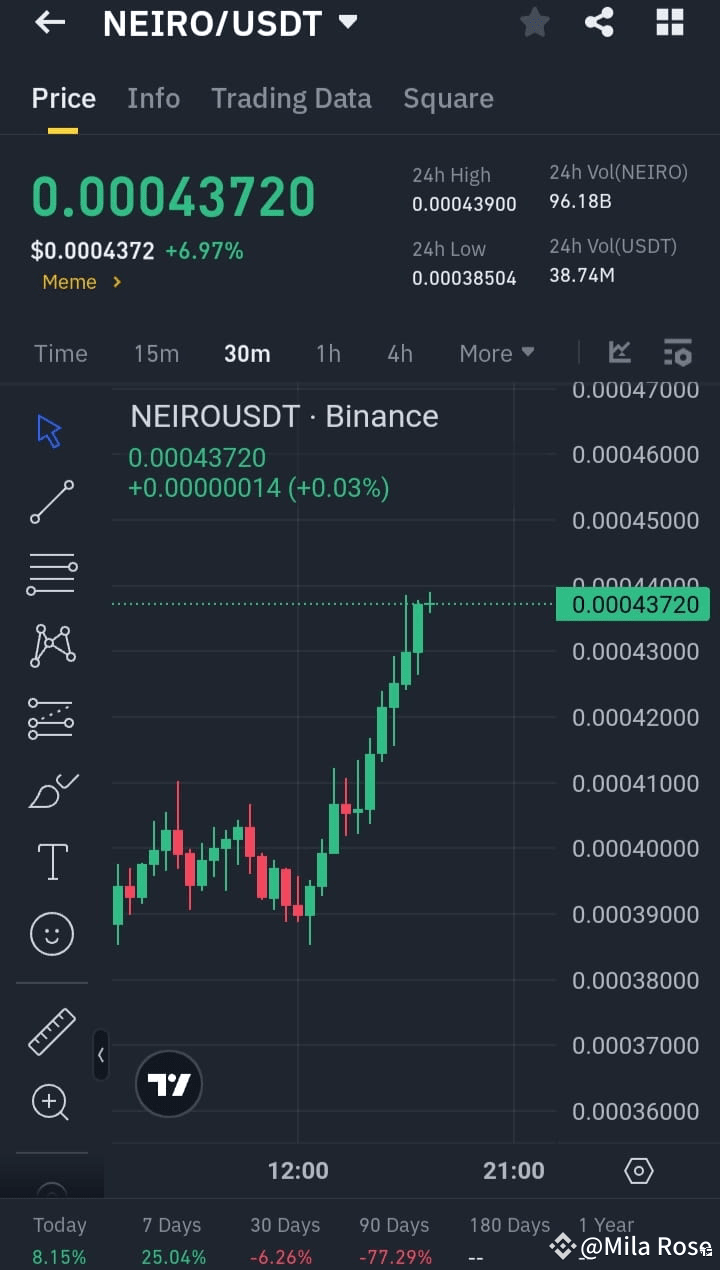This screenshot has height=1270, width=720.
Task: Open the emoji sticker tool
Action: [x=51, y=933]
